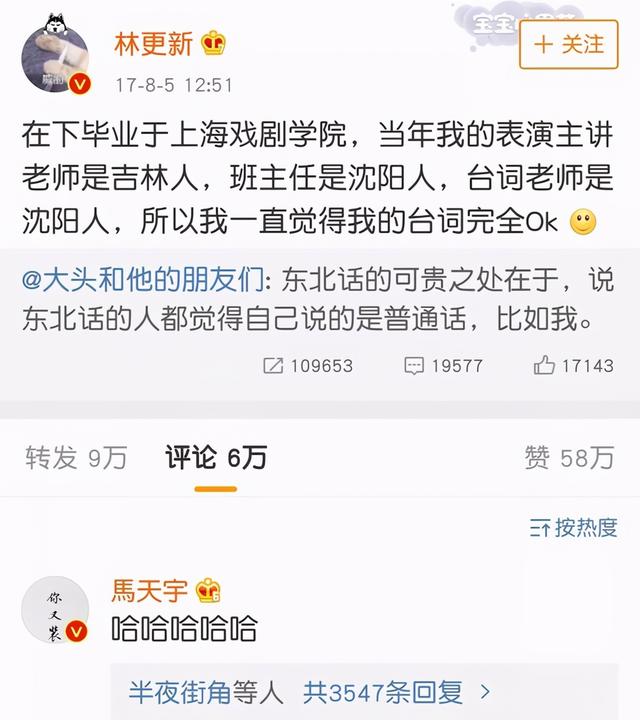Viewport: 640px width, 720px height.
Task: Switch to the 转发 9万 tab
Action: [x=76, y=458]
